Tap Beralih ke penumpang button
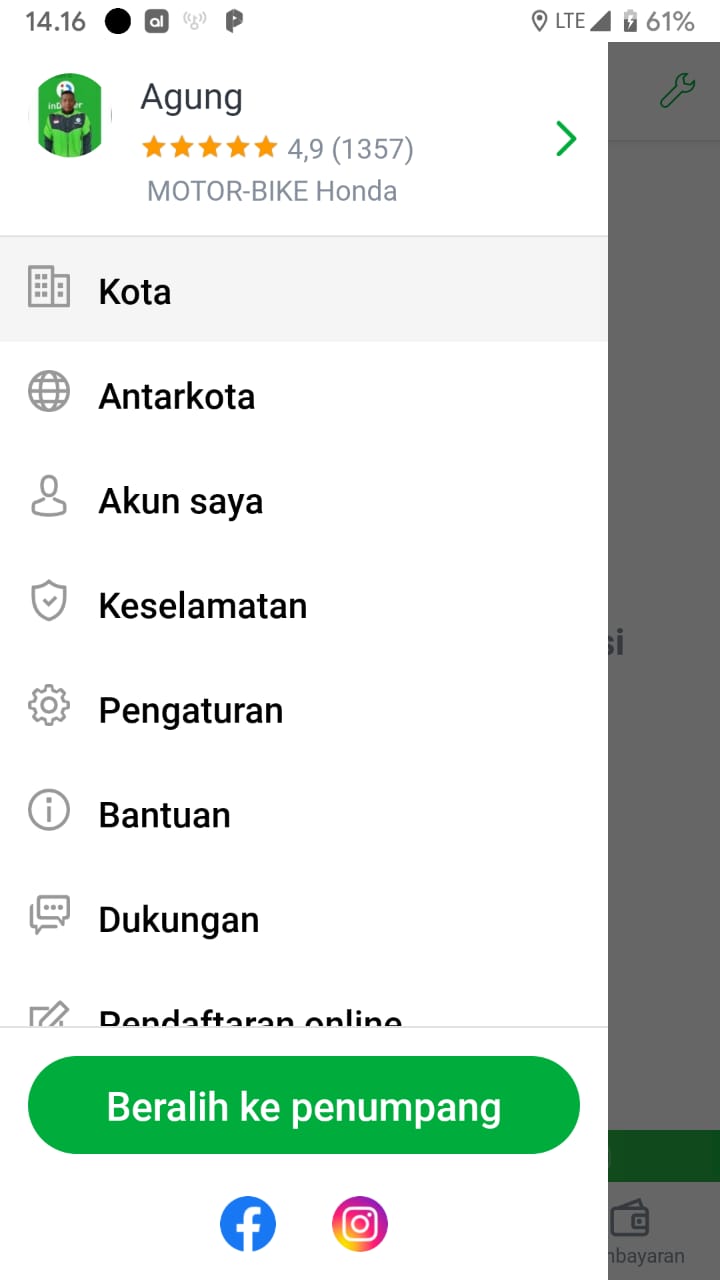 pyautogui.click(x=304, y=1106)
